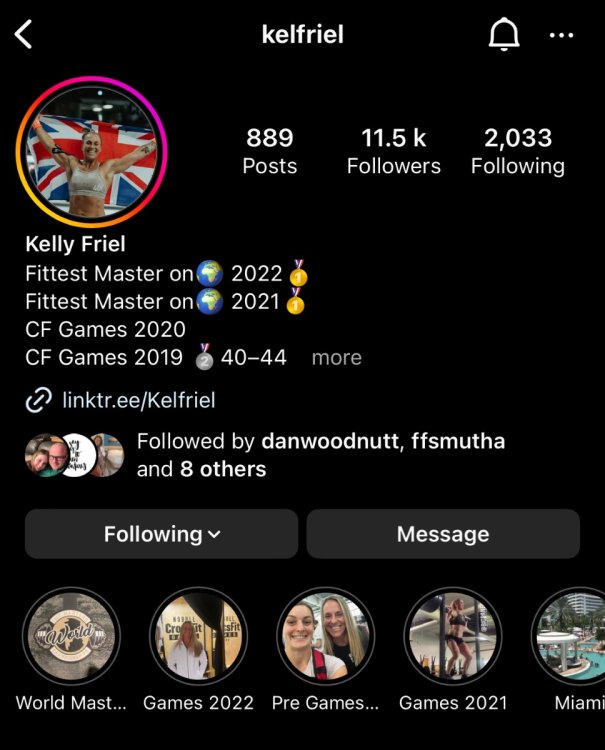Go back using the arrow
605x750 pixels.
24,35
